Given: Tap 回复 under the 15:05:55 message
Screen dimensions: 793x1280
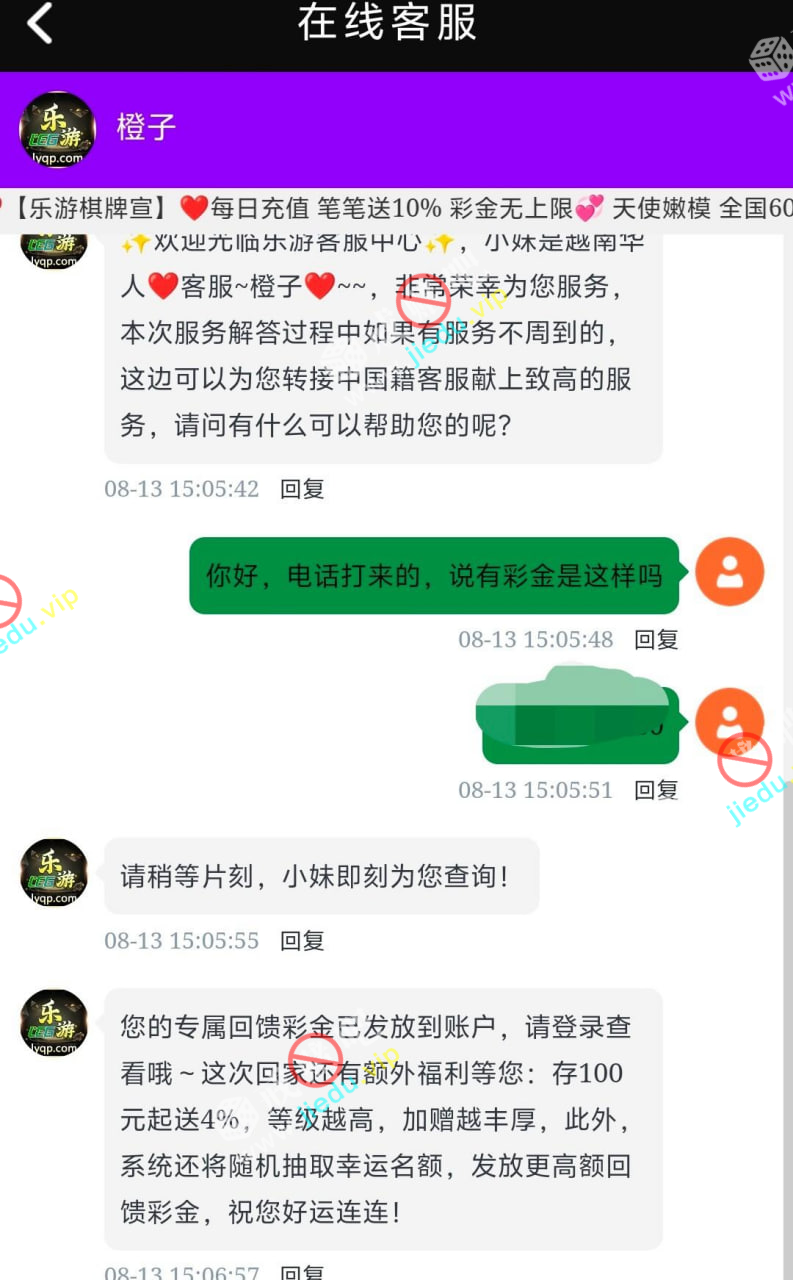Looking at the screenshot, I should click(302, 941).
